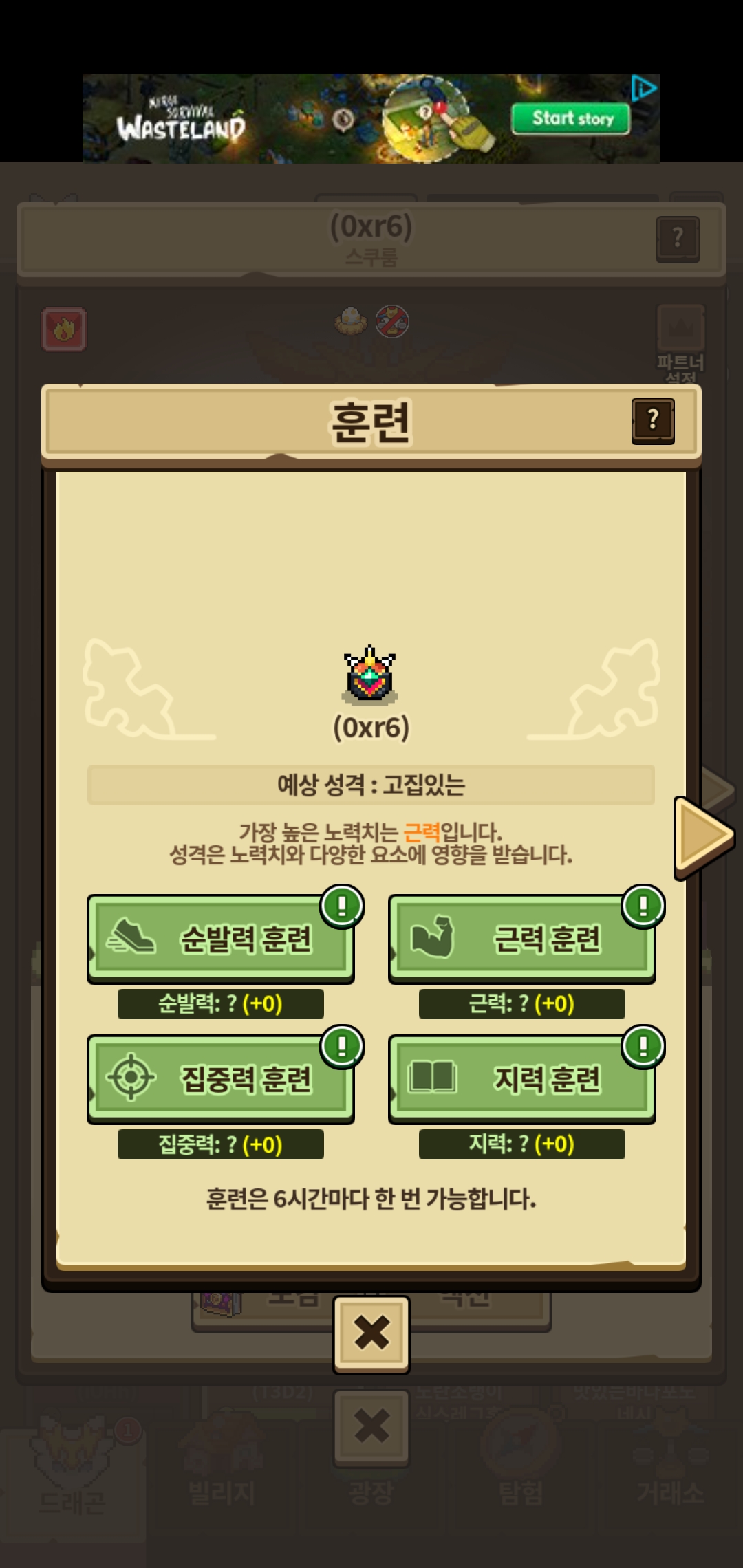
Task: Go to the next dragon with the right arrow
Action: (704, 836)
